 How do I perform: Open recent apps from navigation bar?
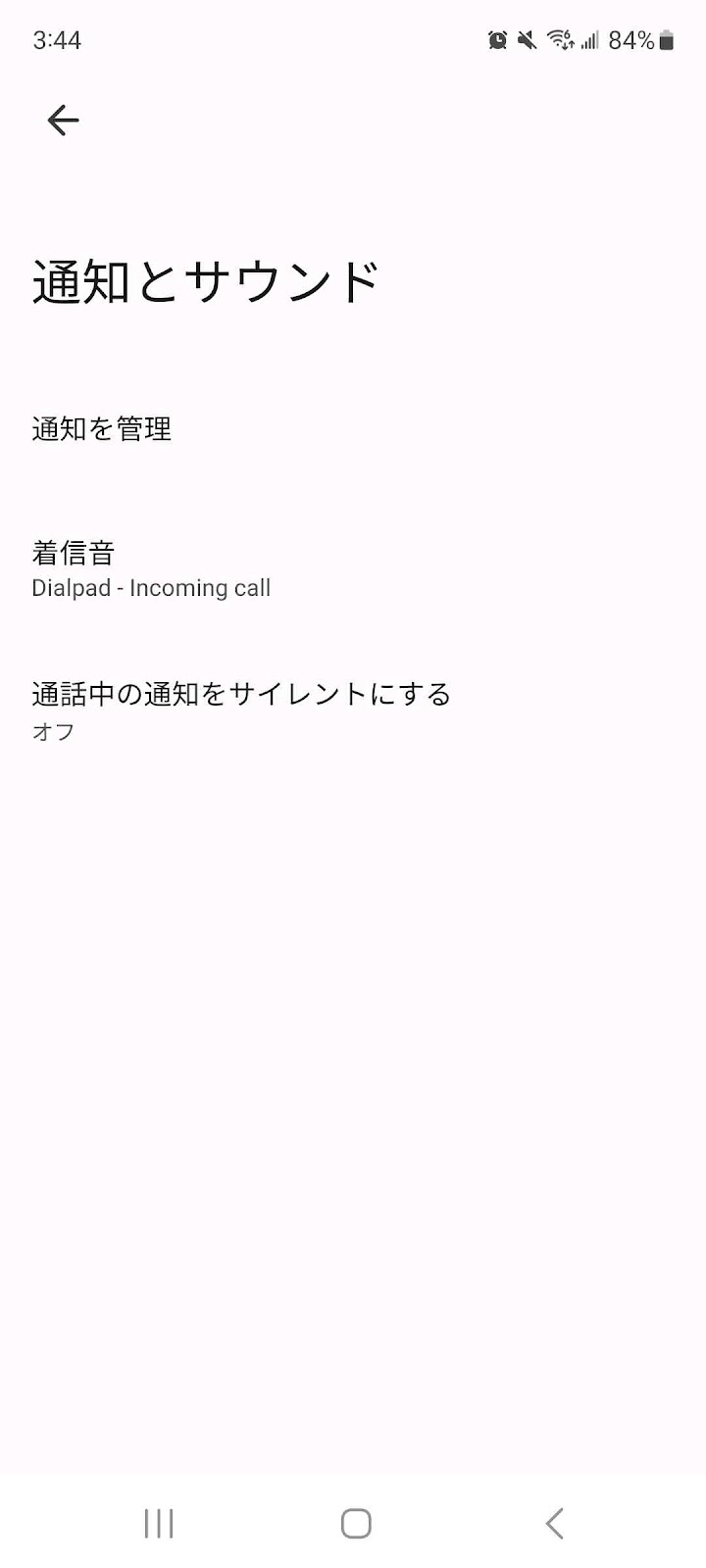click(x=159, y=1523)
